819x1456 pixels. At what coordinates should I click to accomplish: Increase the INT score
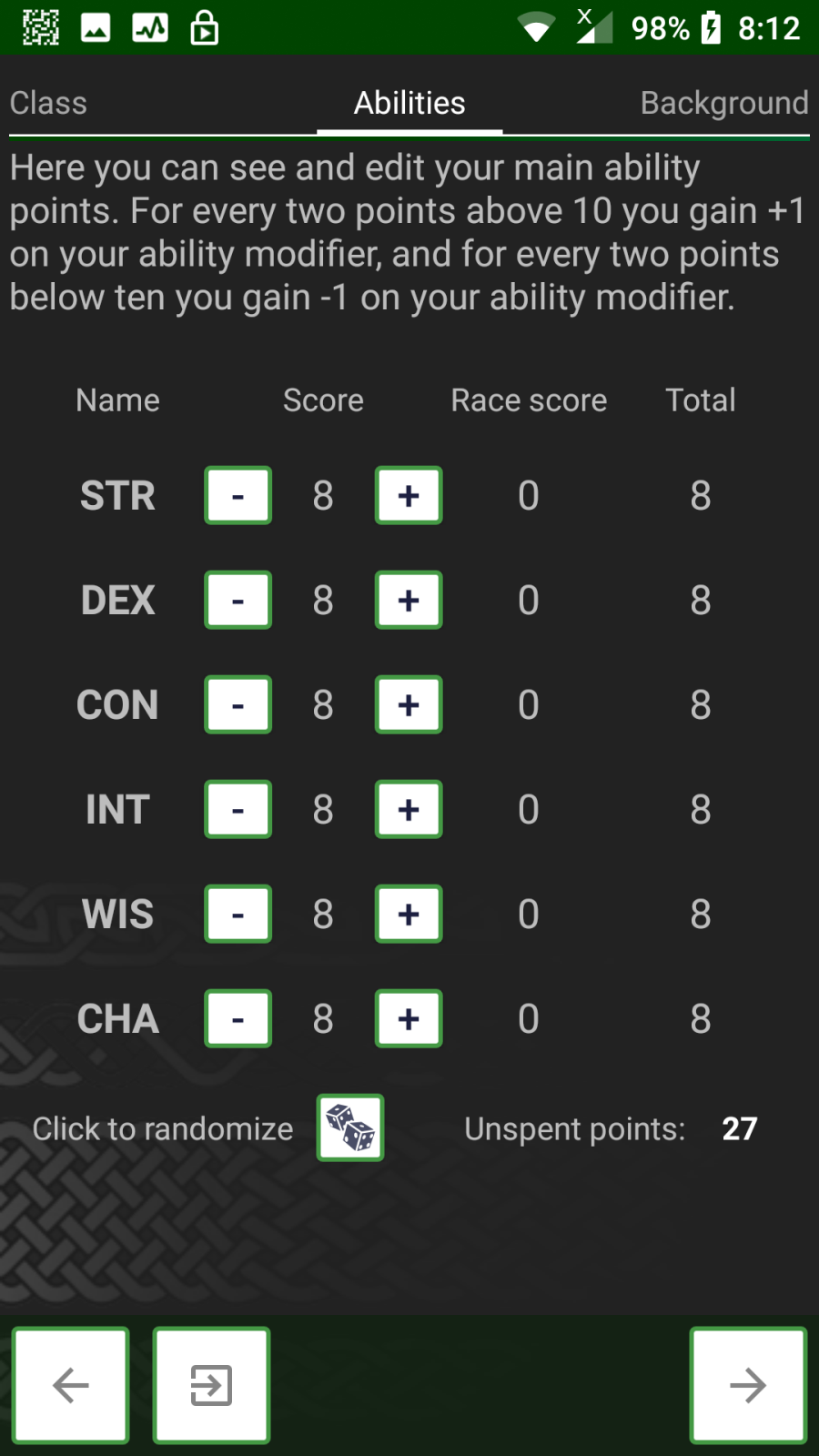pos(409,810)
